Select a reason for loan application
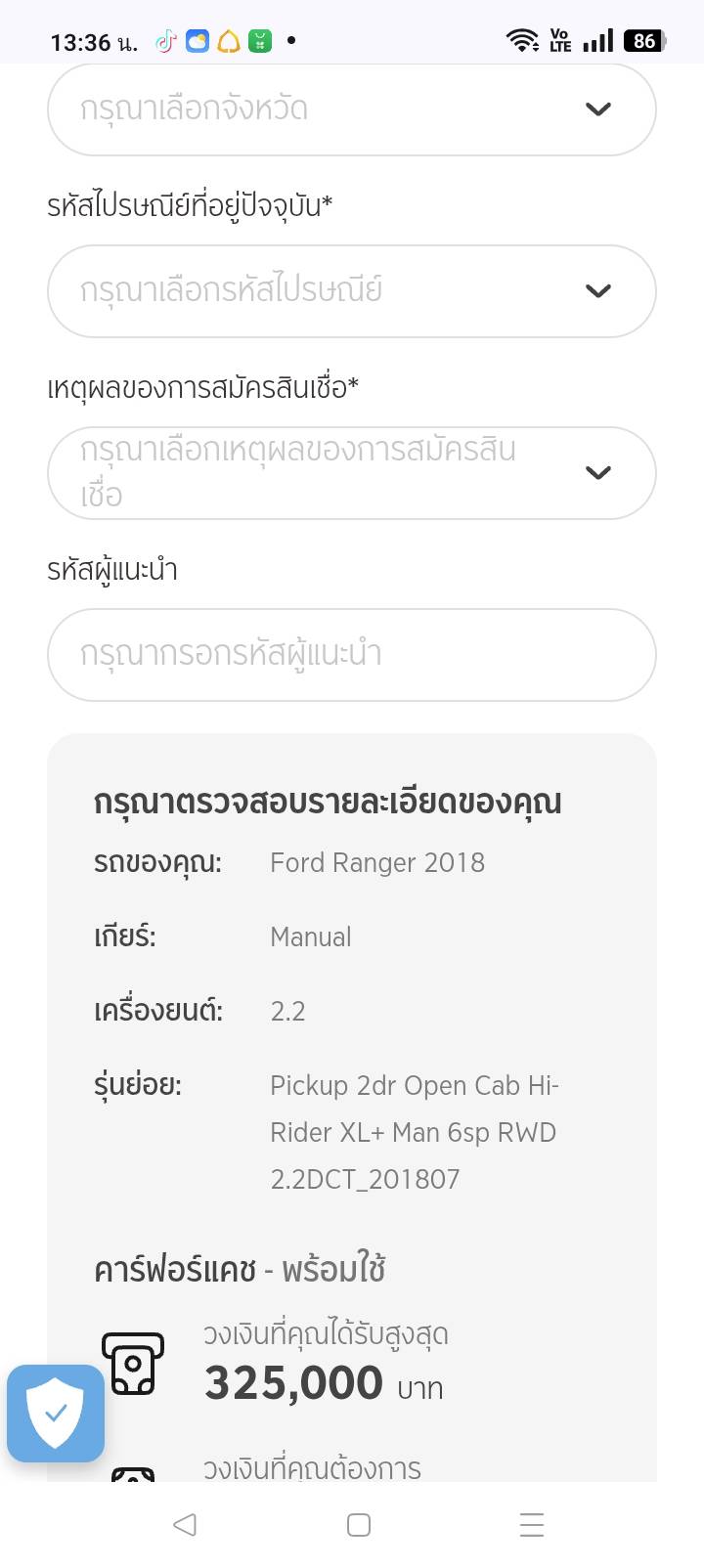704x1568 pixels. [351, 472]
